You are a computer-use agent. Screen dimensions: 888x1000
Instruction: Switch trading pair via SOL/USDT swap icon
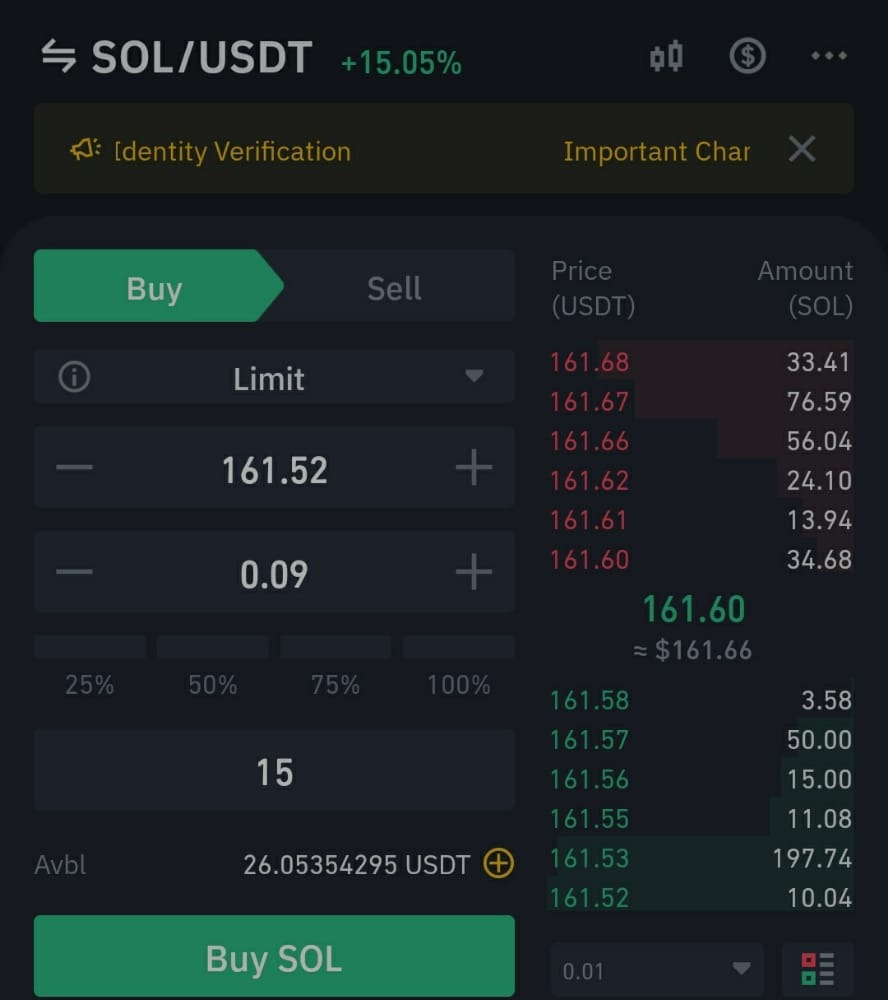click(58, 57)
